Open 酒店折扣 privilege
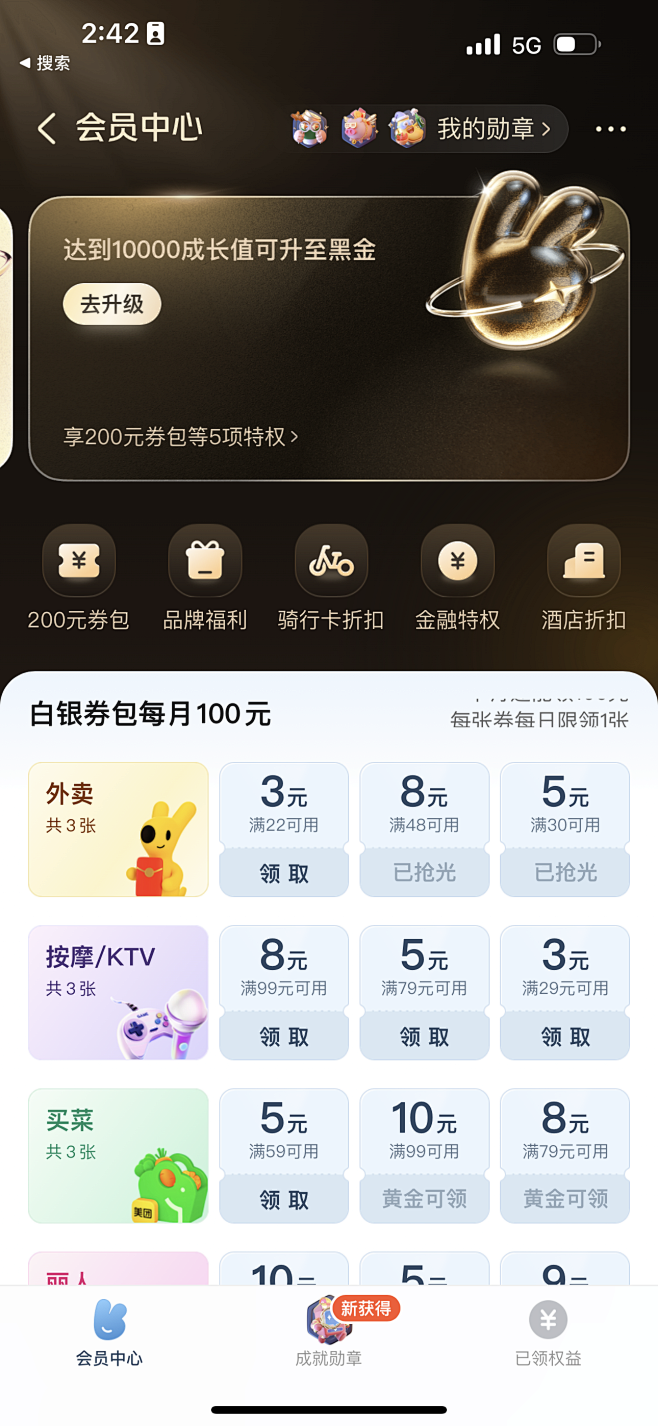 point(584,579)
